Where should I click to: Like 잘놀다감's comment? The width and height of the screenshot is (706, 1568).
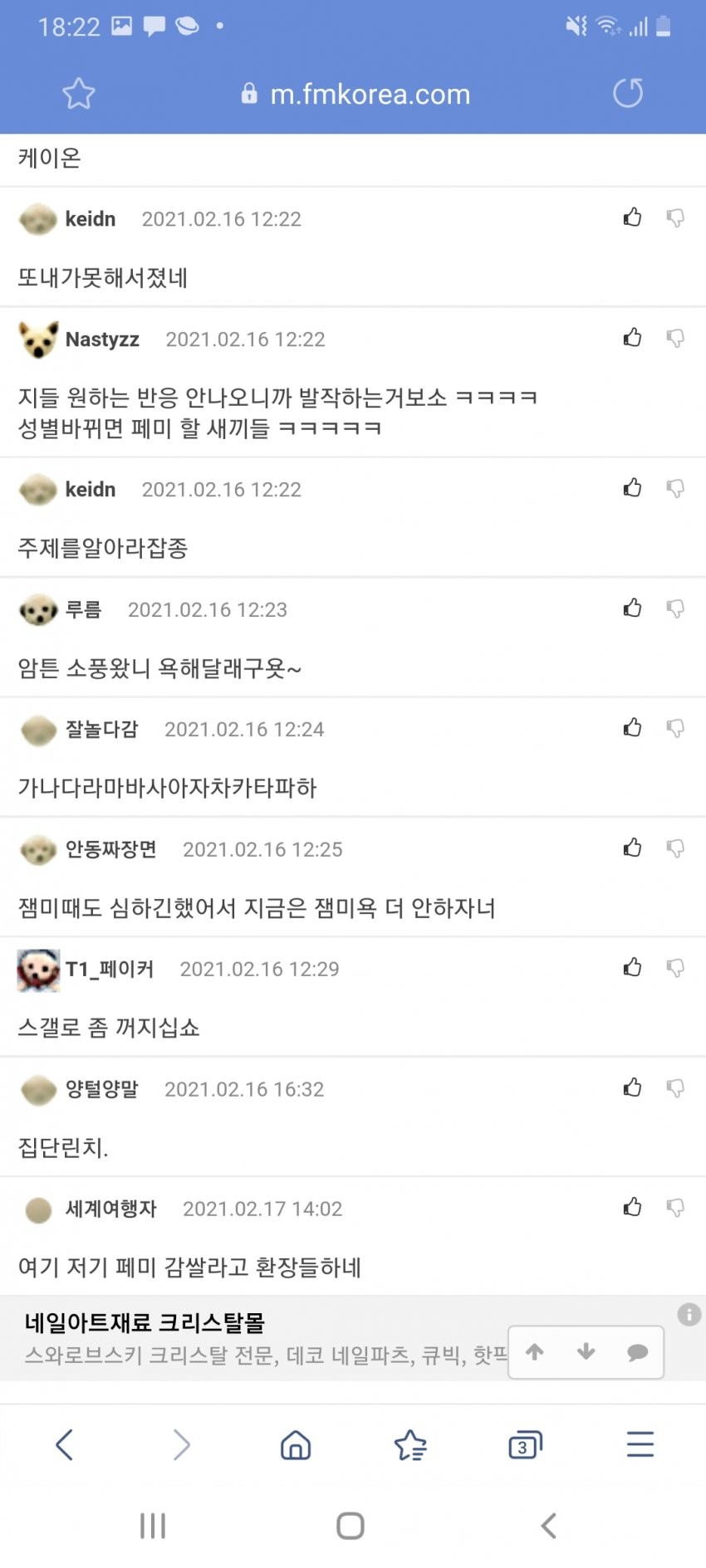(632, 728)
